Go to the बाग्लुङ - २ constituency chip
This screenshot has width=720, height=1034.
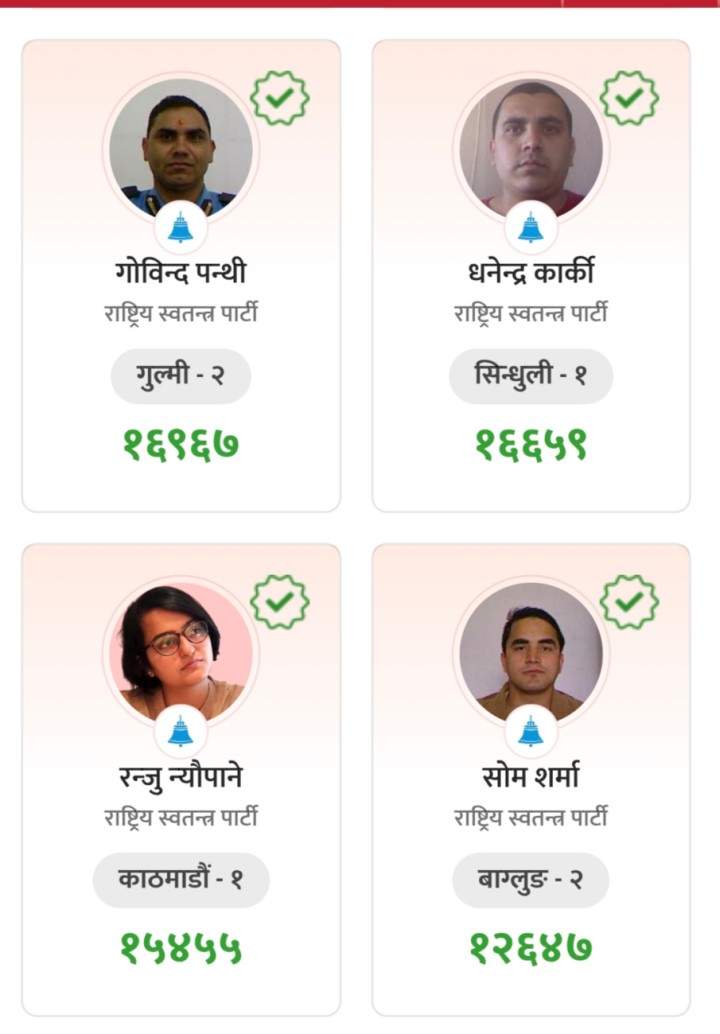531,880
